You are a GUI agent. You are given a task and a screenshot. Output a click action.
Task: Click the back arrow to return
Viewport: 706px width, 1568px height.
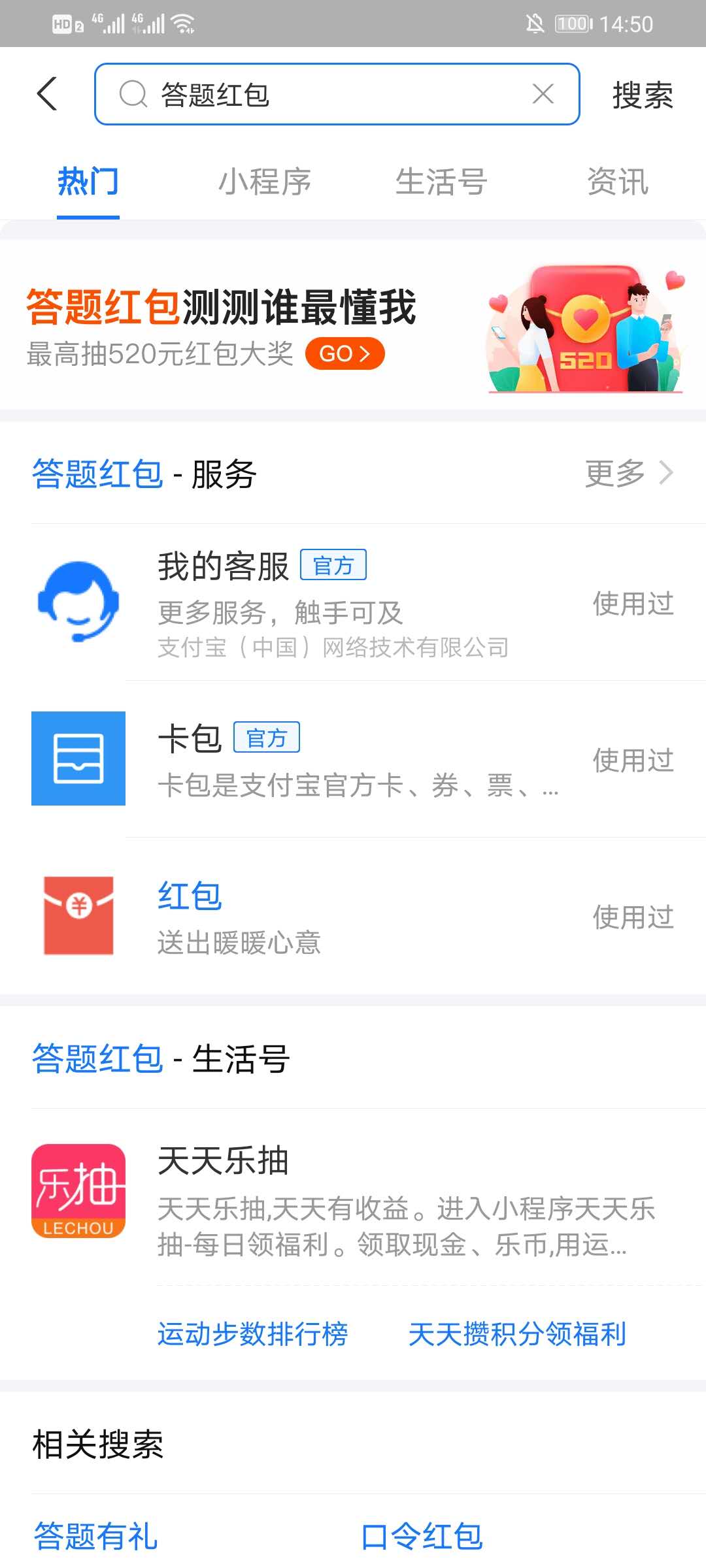(44, 93)
